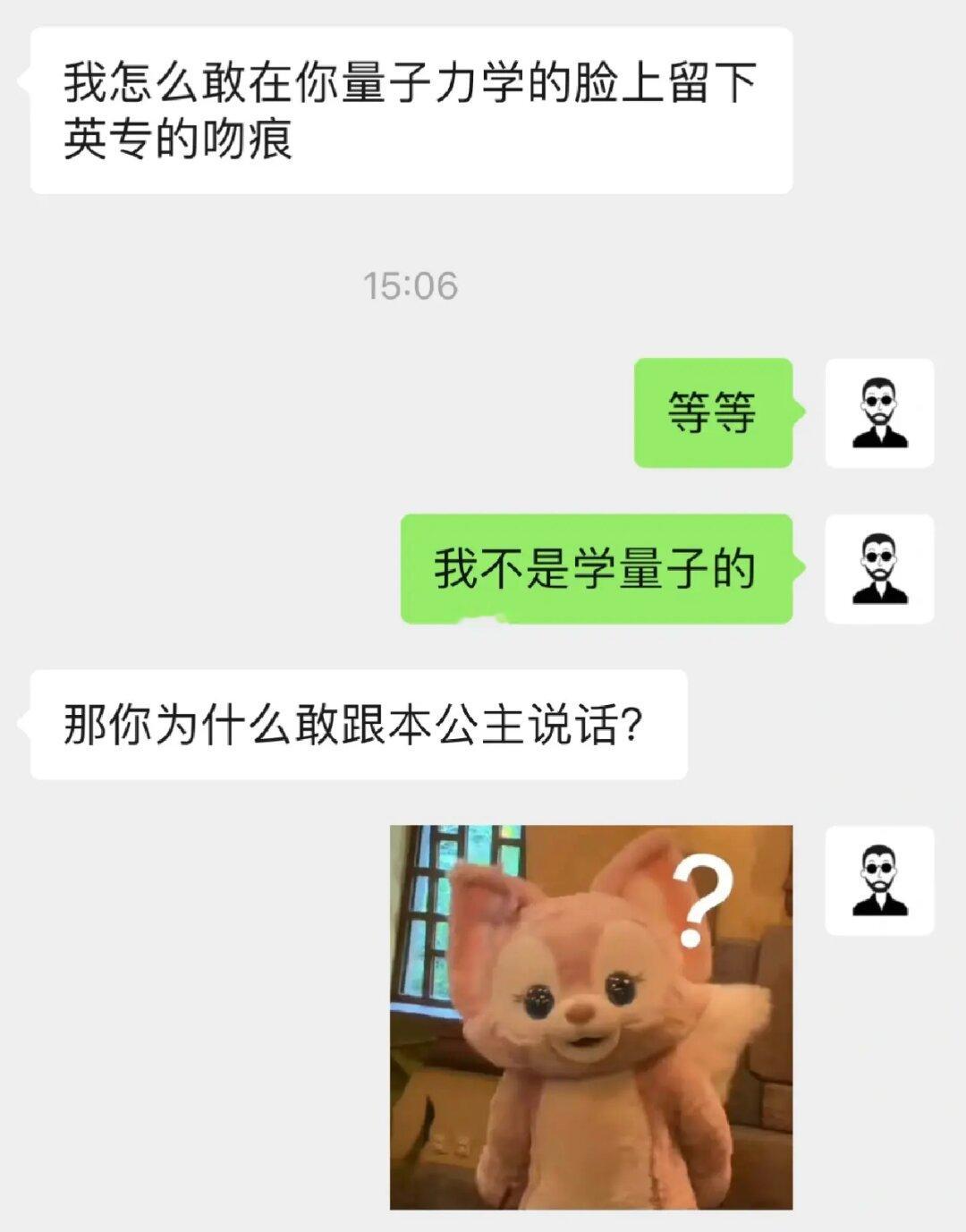Click the avatar beside the fox sticker
The height and width of the screenshot is (1232, 966).
(x=877, y=880)
